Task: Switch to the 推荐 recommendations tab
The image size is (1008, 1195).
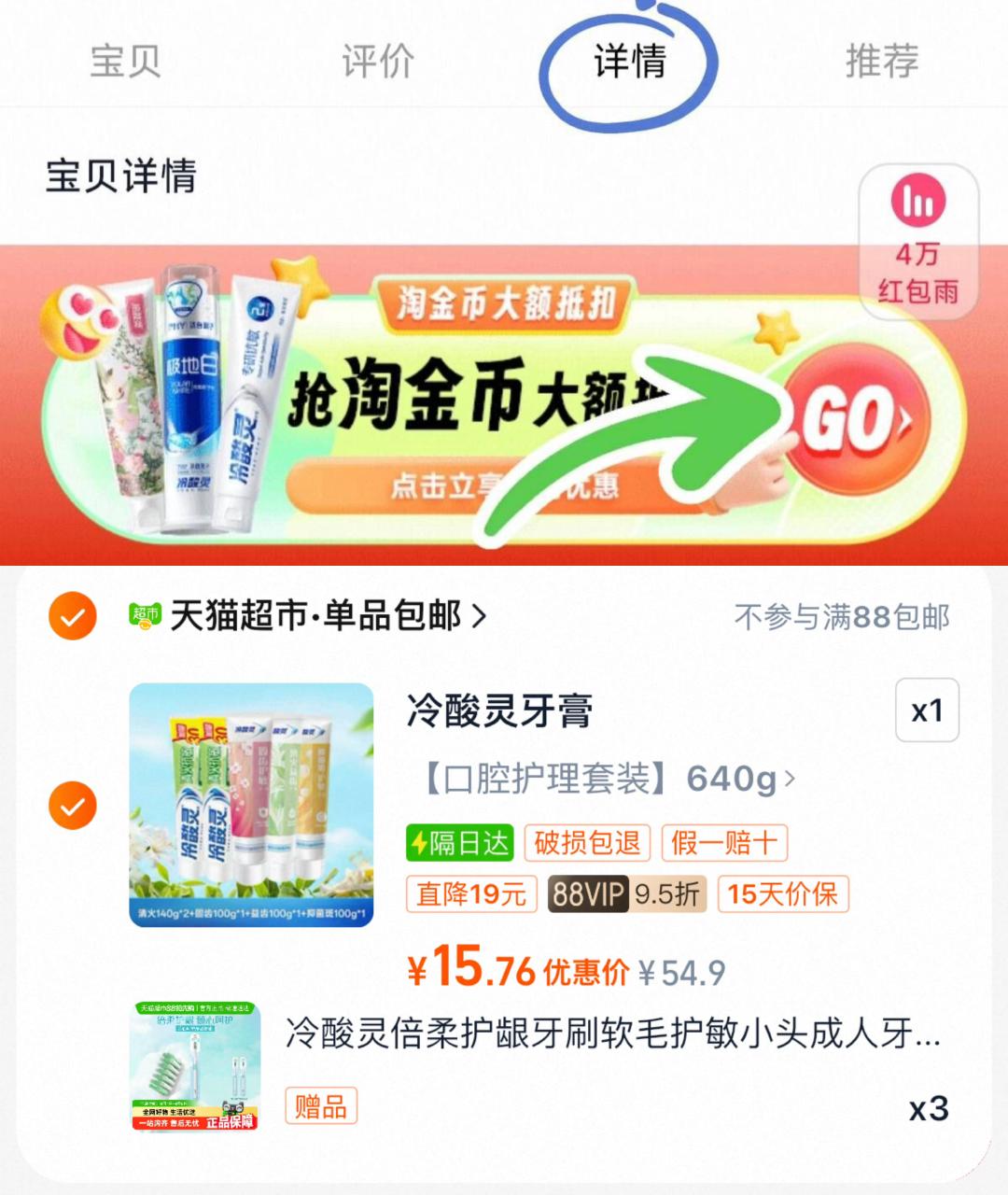Action: click(x=881, y=60)
